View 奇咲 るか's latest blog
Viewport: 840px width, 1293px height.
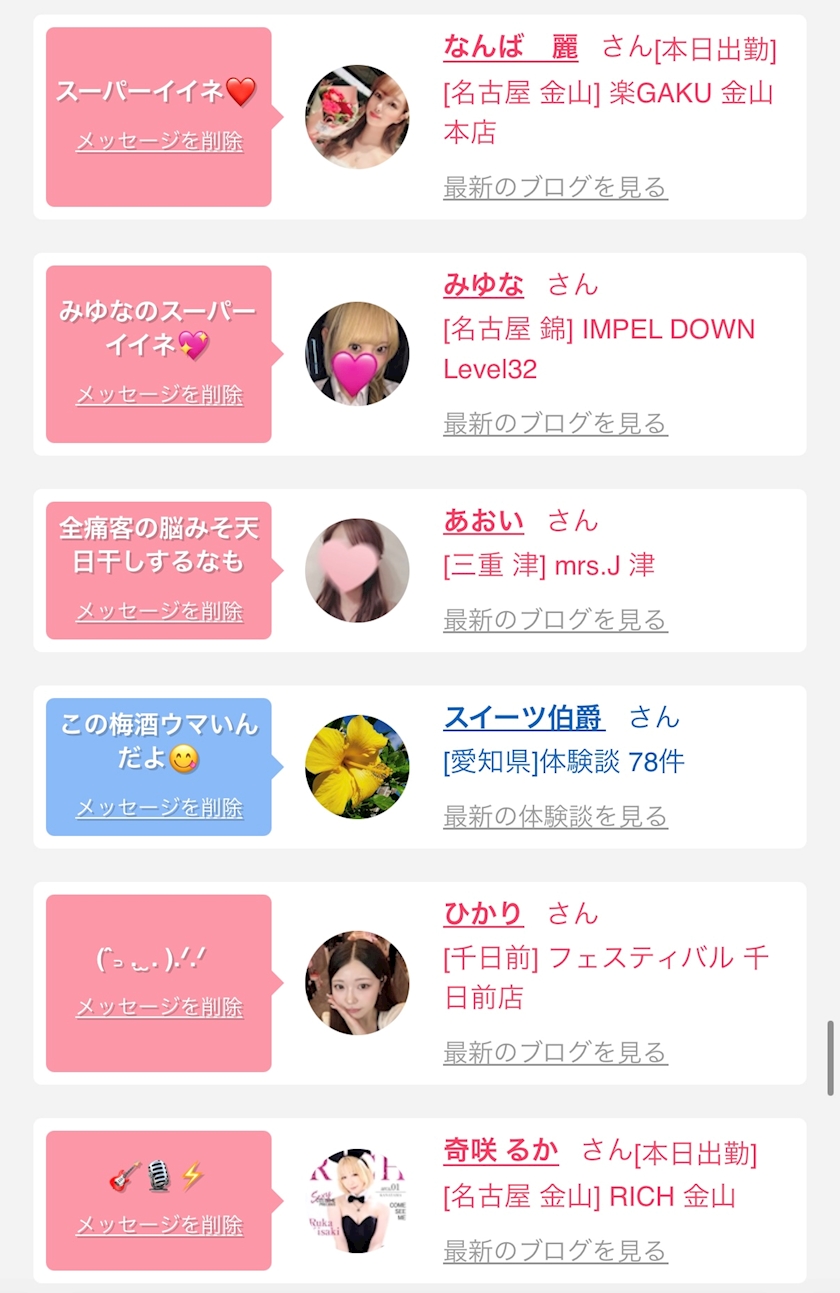point(555,1250)
